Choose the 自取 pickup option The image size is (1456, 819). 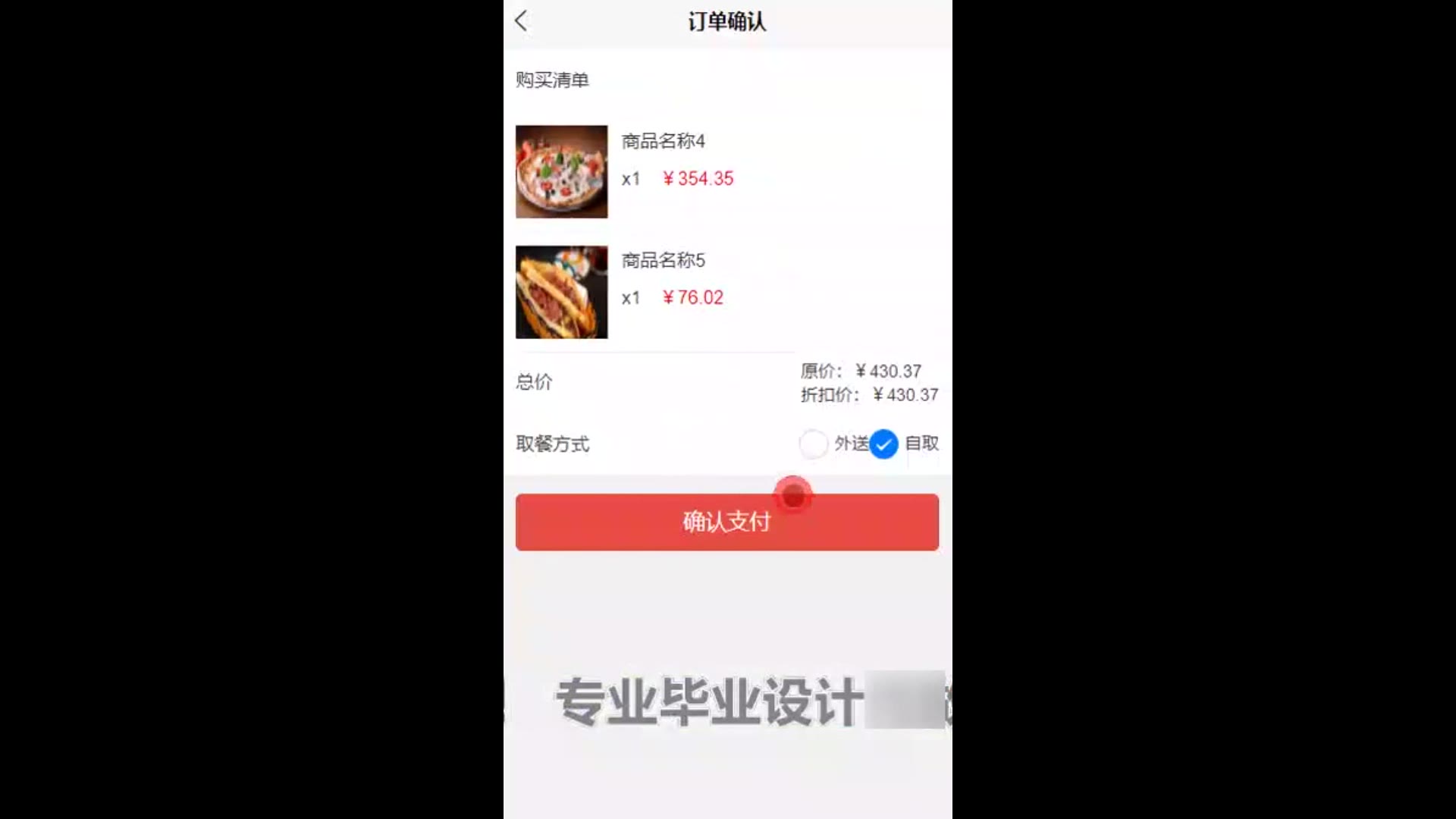pyautogui.click(x=884, y=444)
